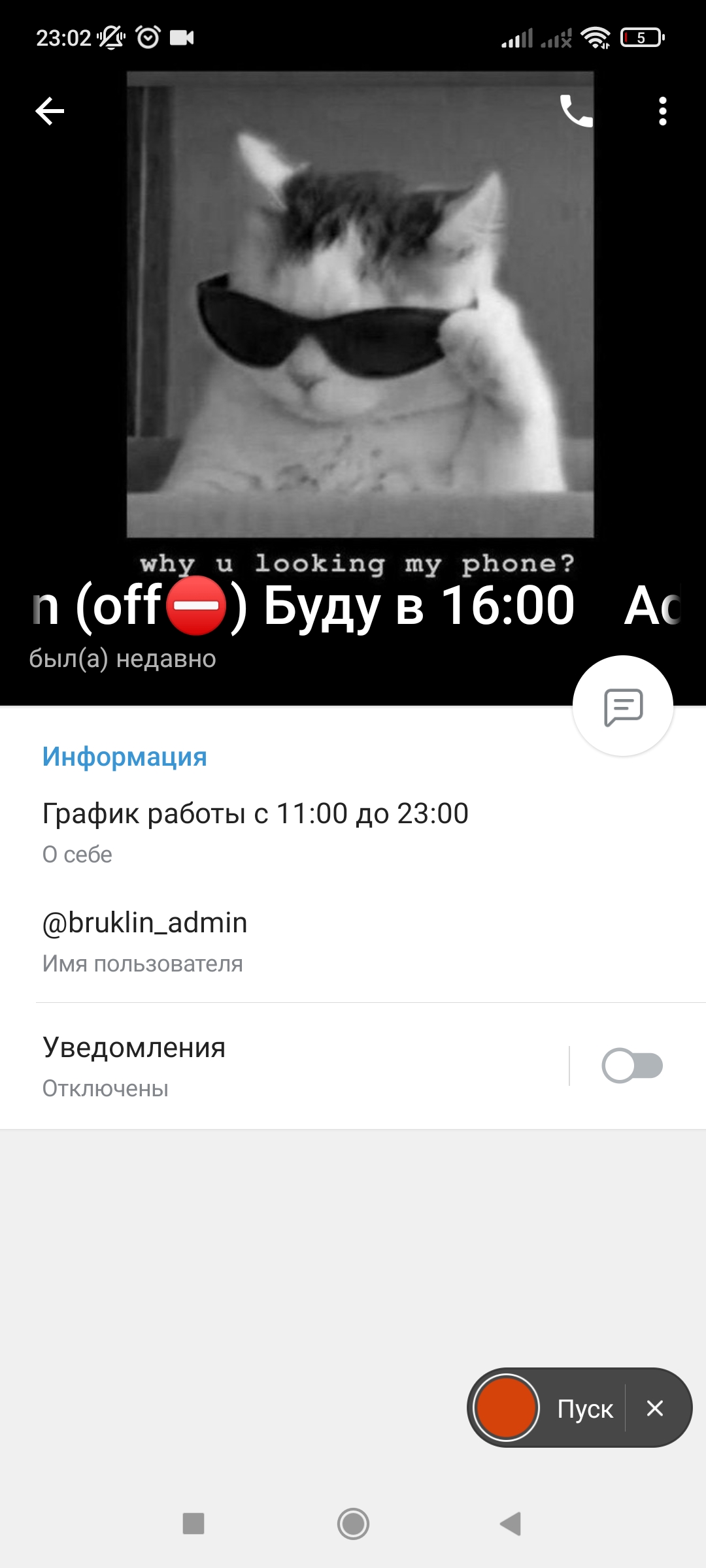
Task: Open the three-dot overflow menu
Action: coord(662,111)
